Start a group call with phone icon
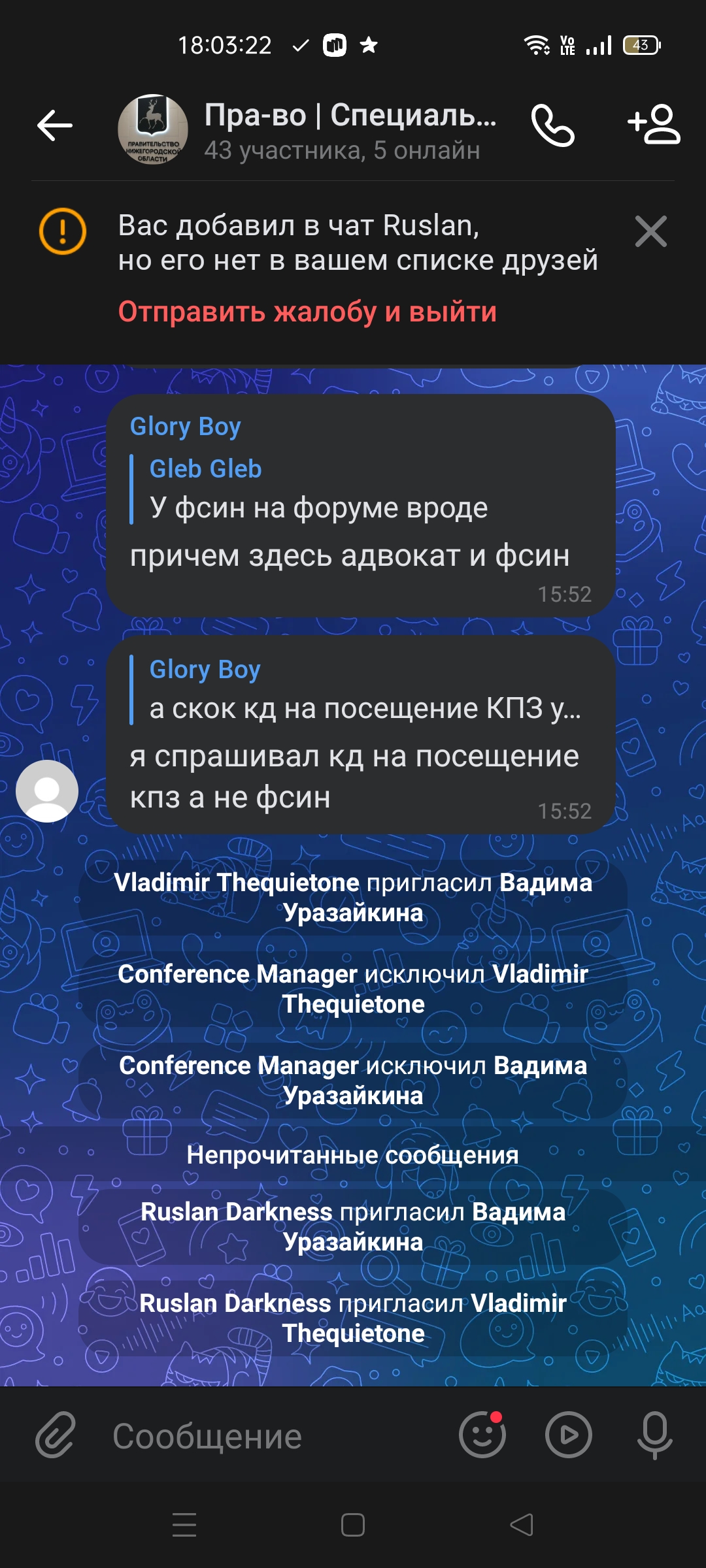The width and height of the screenshot is (706, 1568). (x=553, y=125)
